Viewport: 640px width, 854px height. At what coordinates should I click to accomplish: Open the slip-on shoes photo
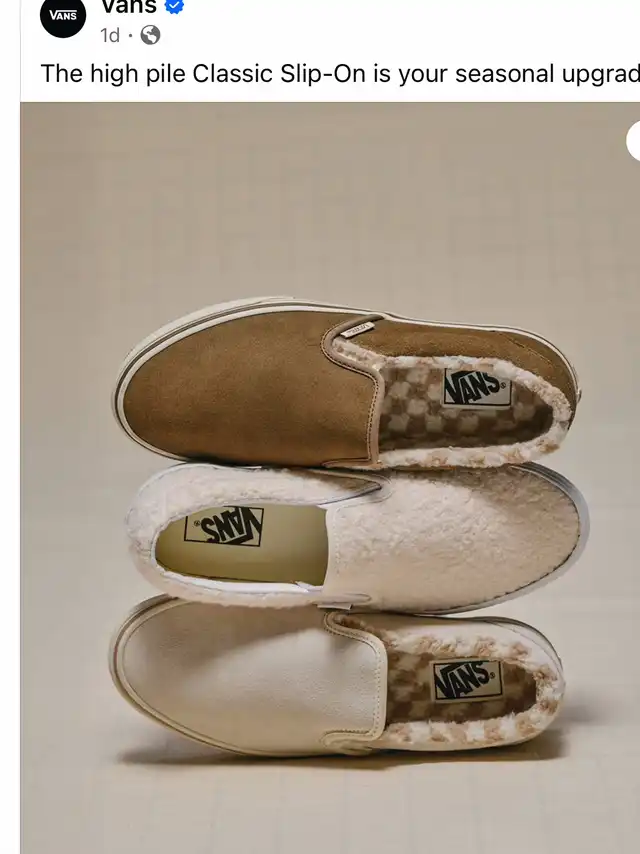(x=330, y=478)
